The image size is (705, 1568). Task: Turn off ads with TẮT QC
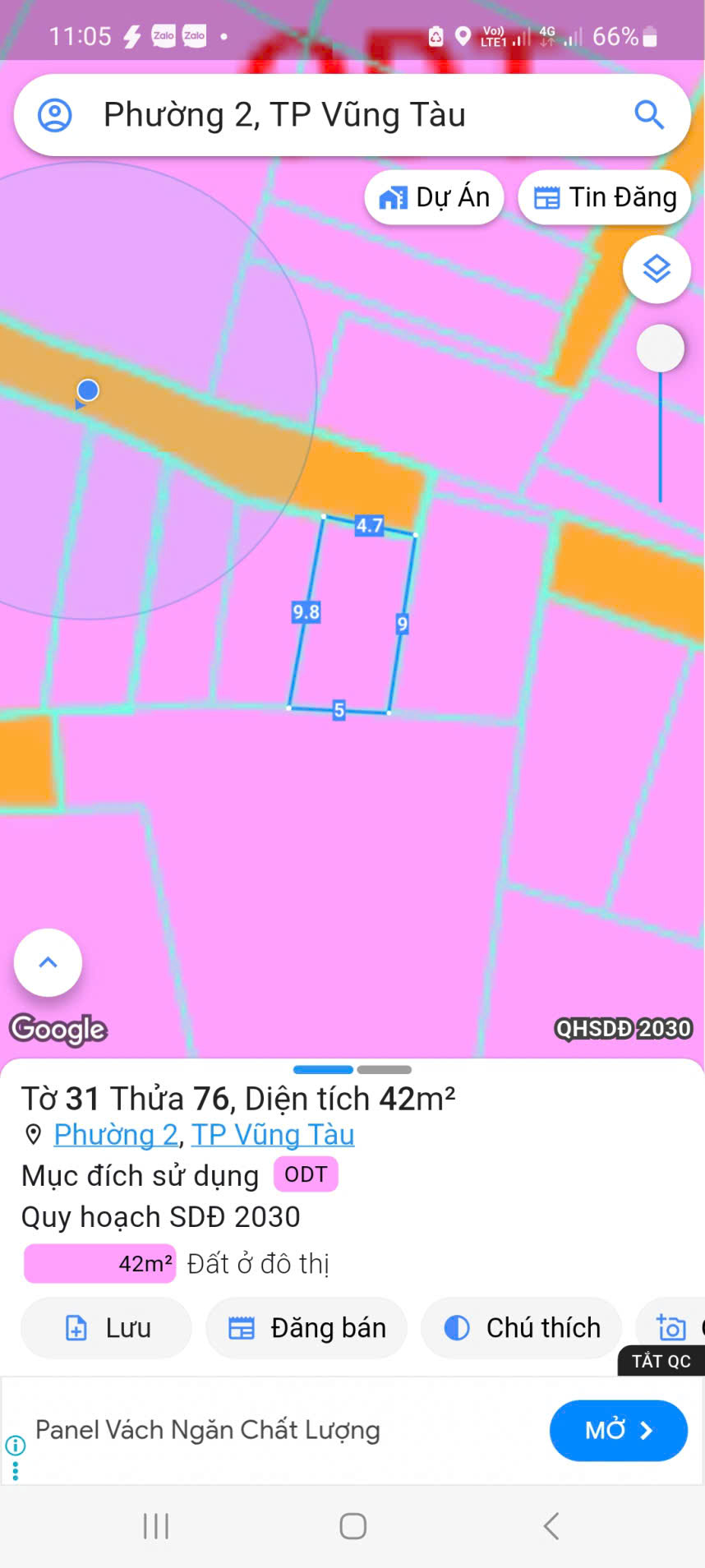[x=661, y=1361]
